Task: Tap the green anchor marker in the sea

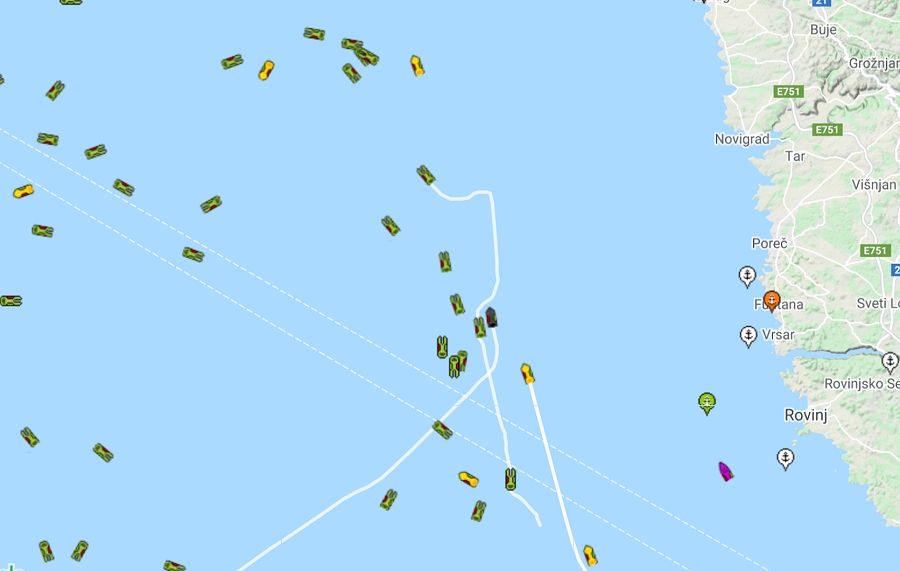Action: (707, 402)
